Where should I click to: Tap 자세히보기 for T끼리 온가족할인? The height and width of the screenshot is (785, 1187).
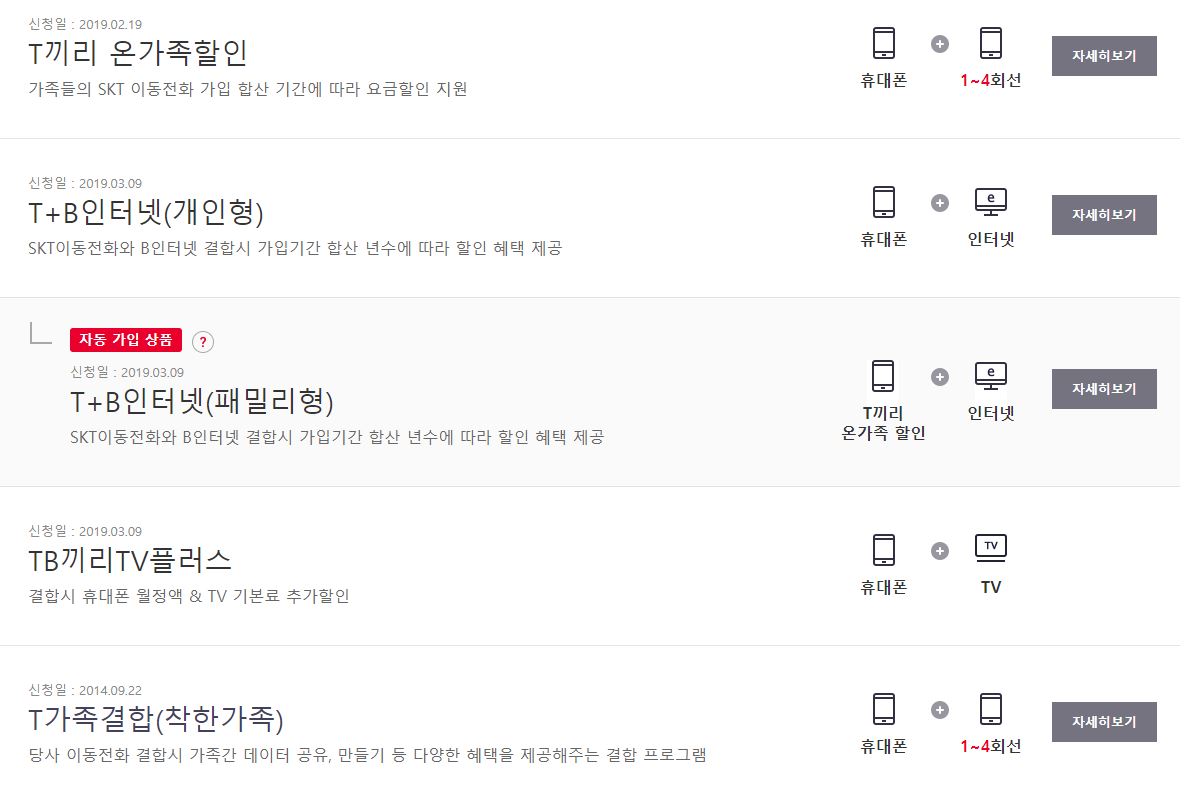pyautogui.click(x=1103, y=56)
